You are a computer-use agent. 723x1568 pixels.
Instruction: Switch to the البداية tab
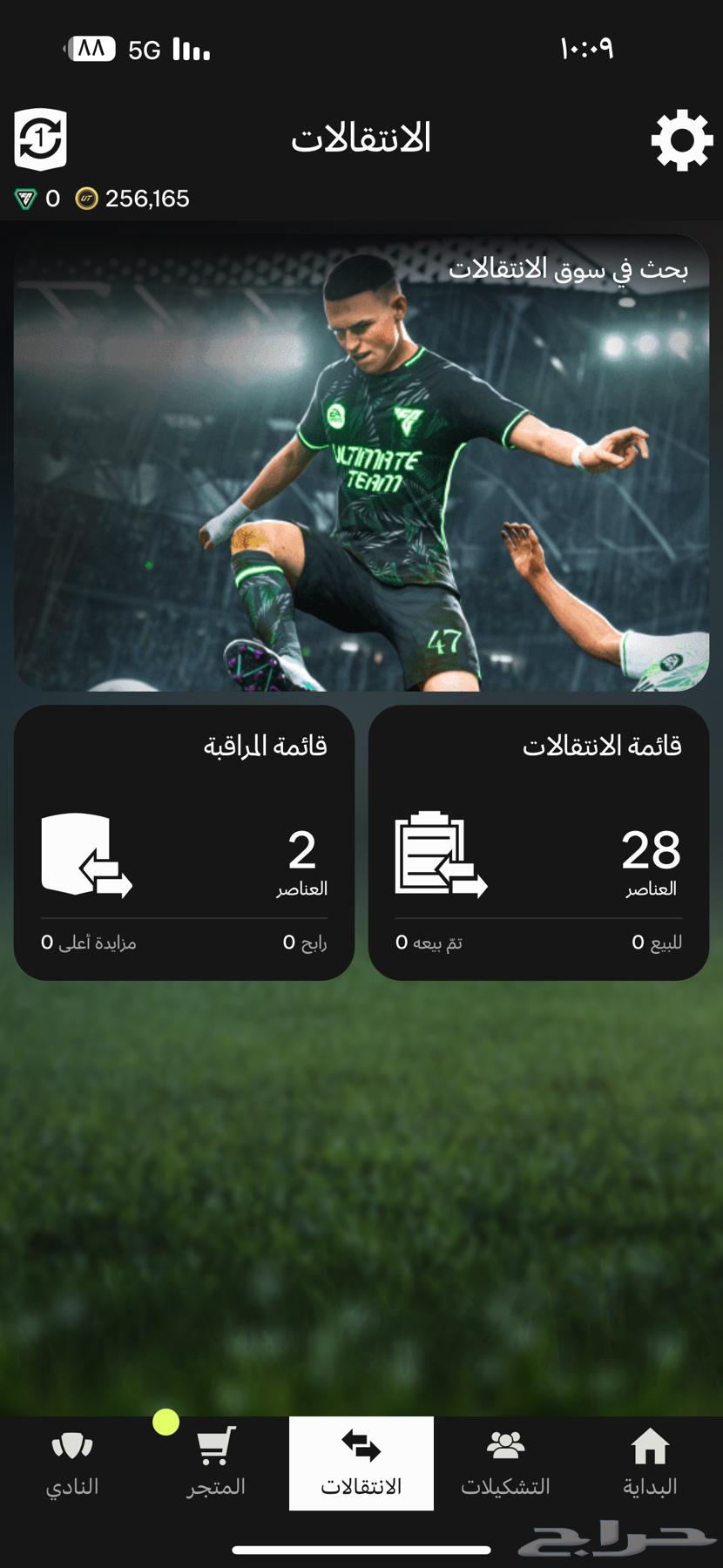[x=650, y=1463]
